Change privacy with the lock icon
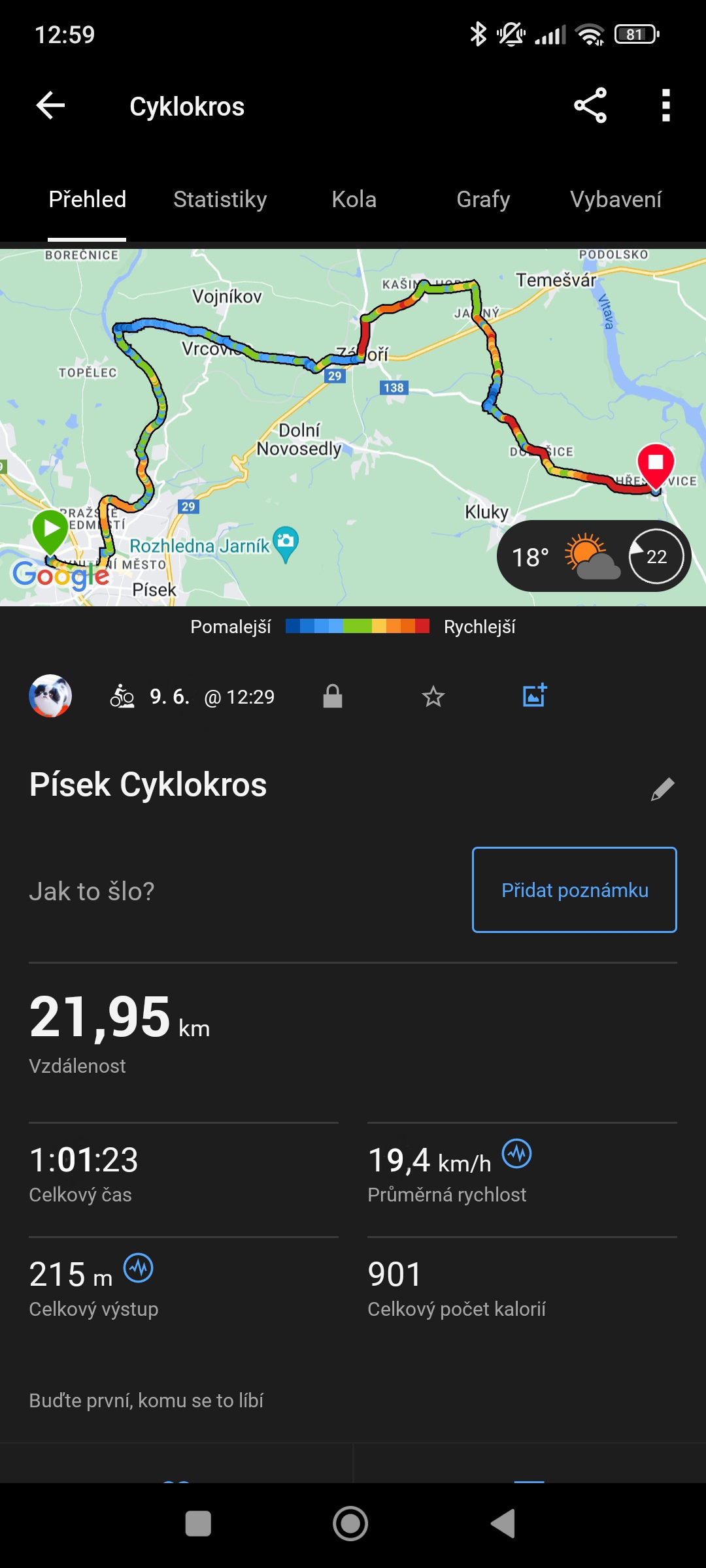Viewport: 706px width, 1568px height. (x=333, y=696)
